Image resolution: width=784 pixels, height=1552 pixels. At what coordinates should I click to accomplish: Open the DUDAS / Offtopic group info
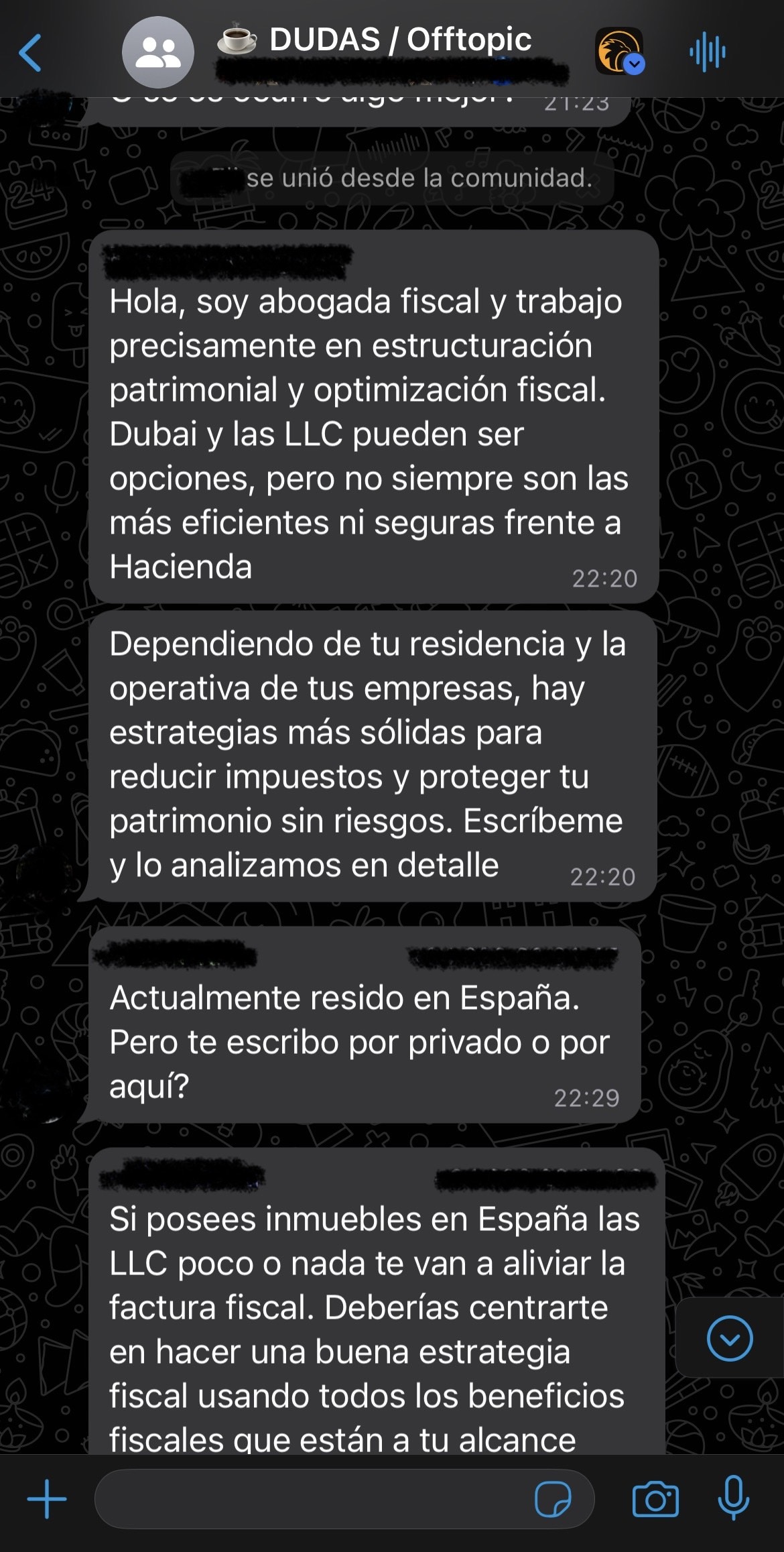[399, 40]
